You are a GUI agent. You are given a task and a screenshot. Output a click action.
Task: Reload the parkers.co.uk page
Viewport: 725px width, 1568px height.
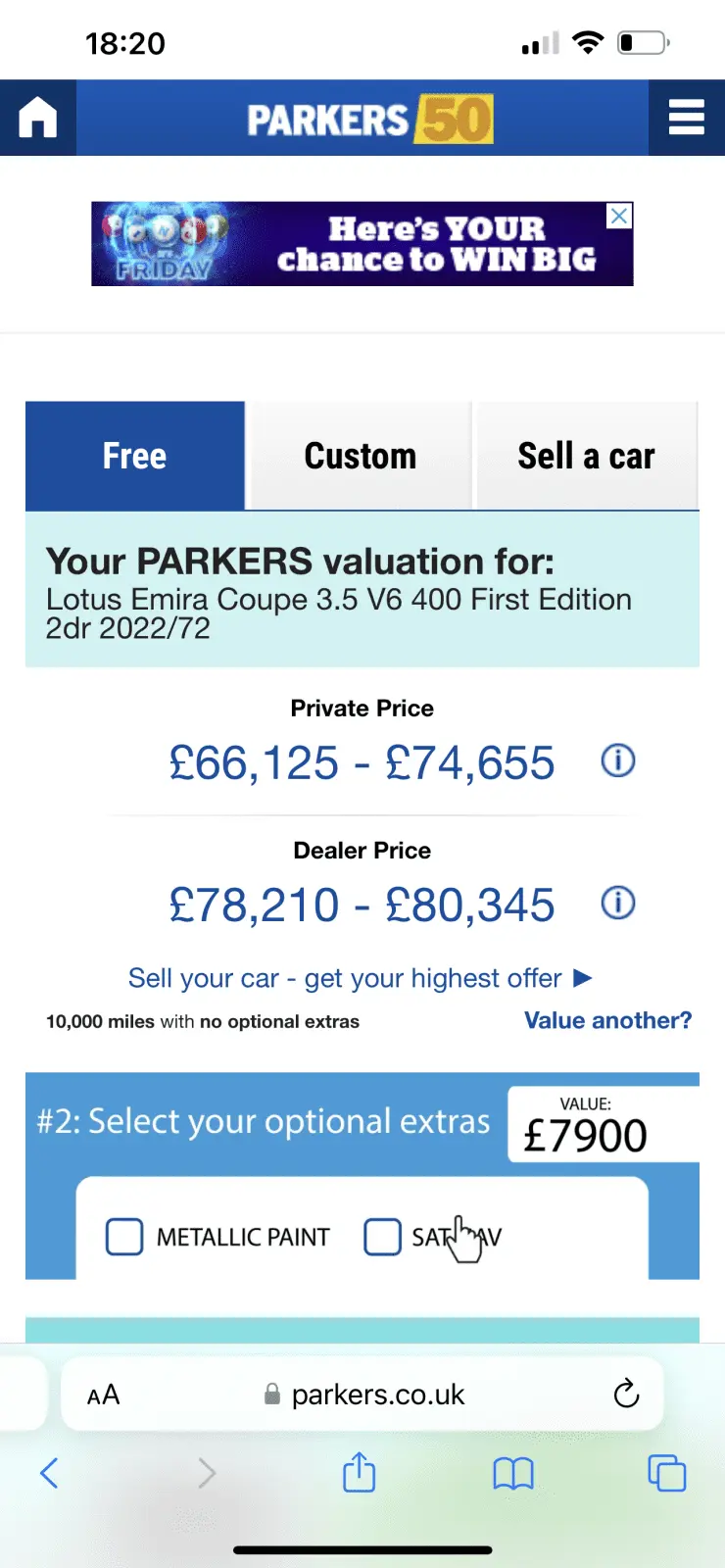[x=626, y=1394]
